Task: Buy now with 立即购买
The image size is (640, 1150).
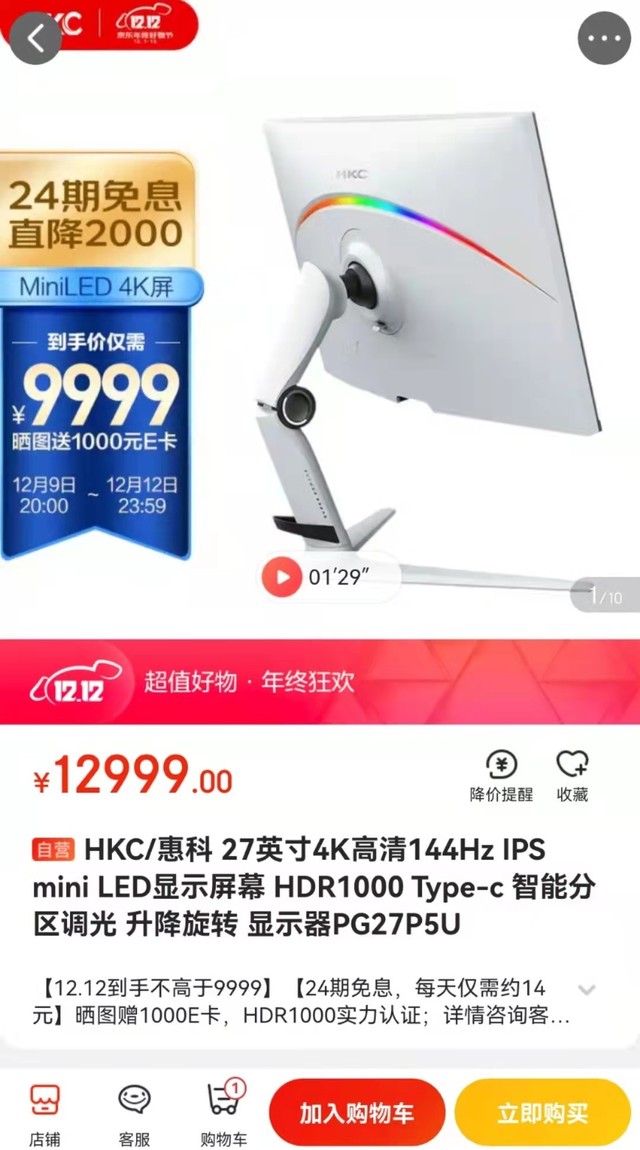Action: 542,1113
